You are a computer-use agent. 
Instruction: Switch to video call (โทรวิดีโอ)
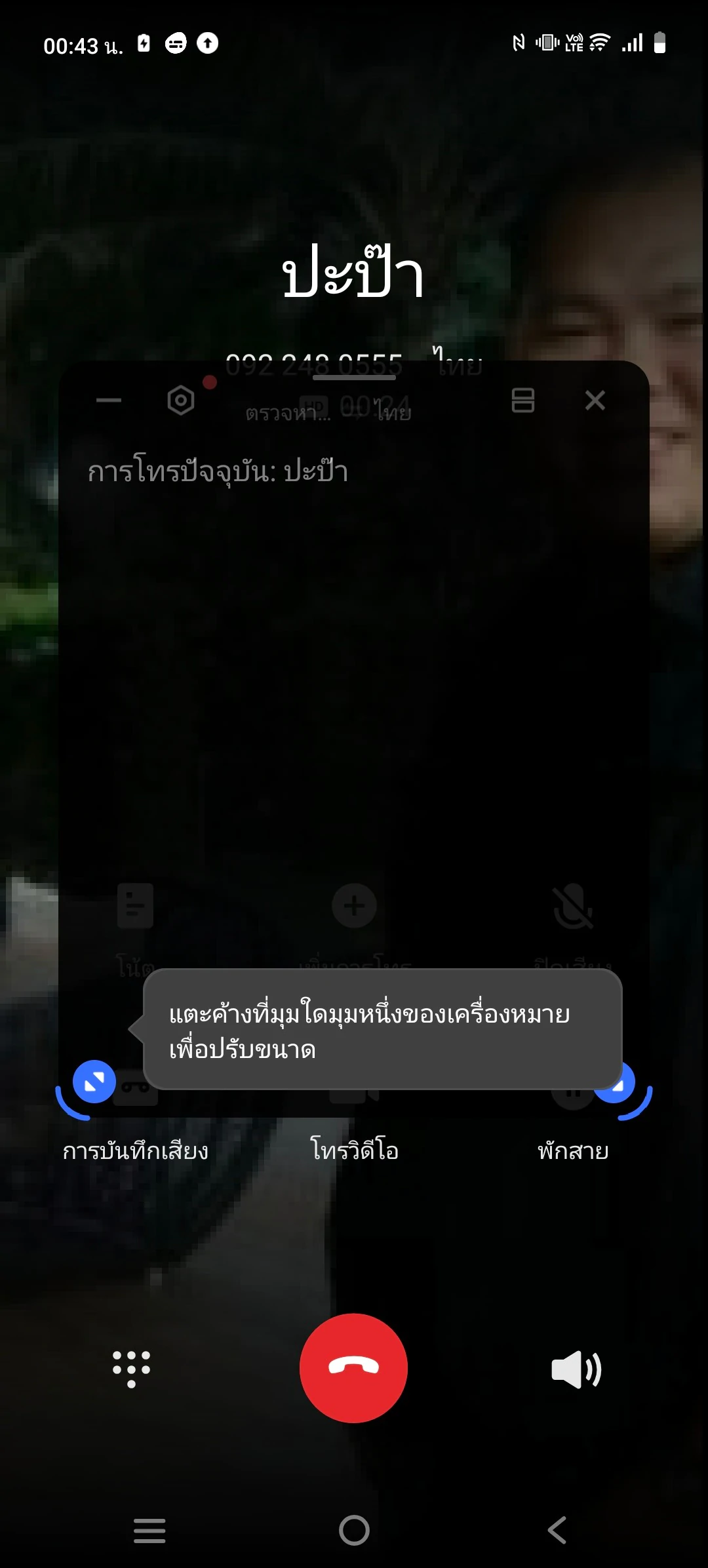[x=354, y=1150]
